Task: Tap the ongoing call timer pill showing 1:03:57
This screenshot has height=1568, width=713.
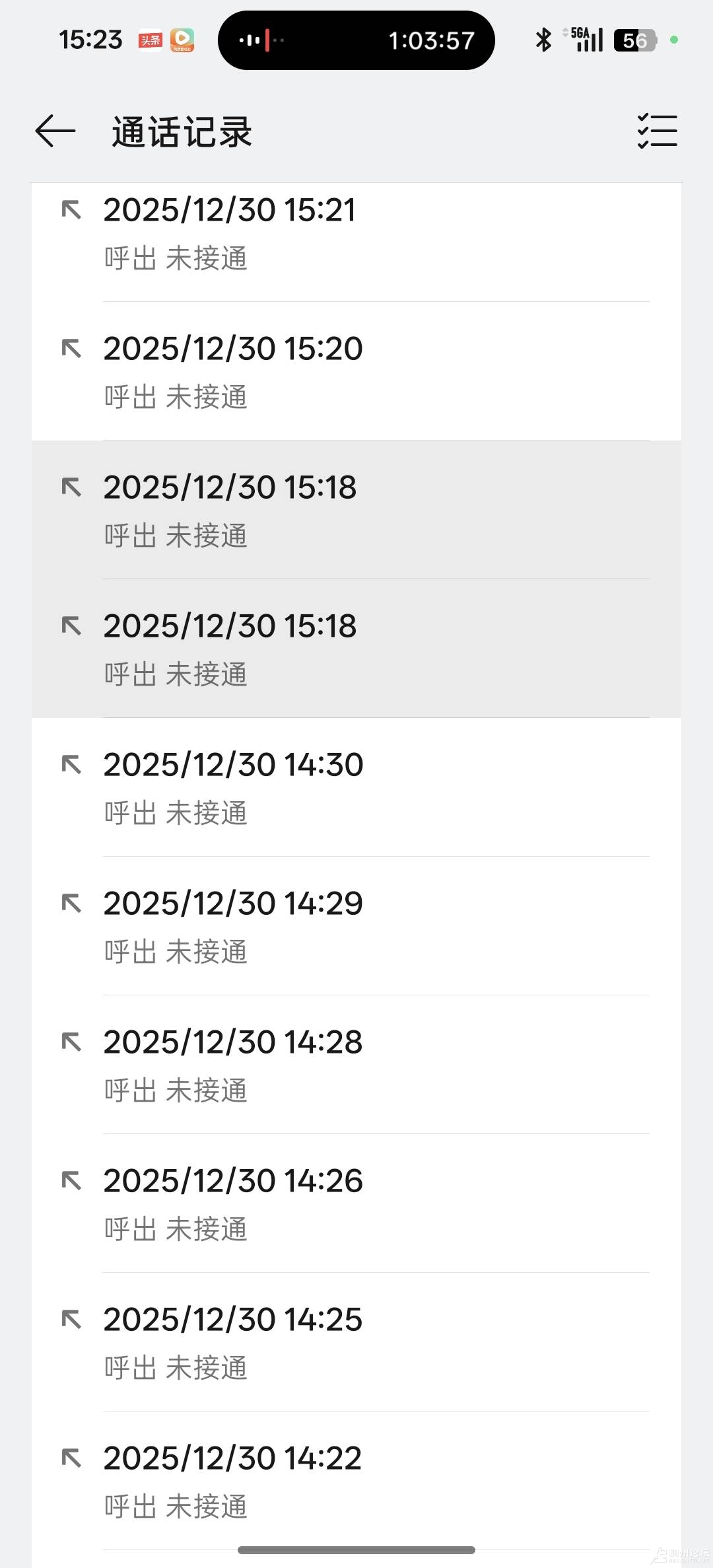Action: 356,40
